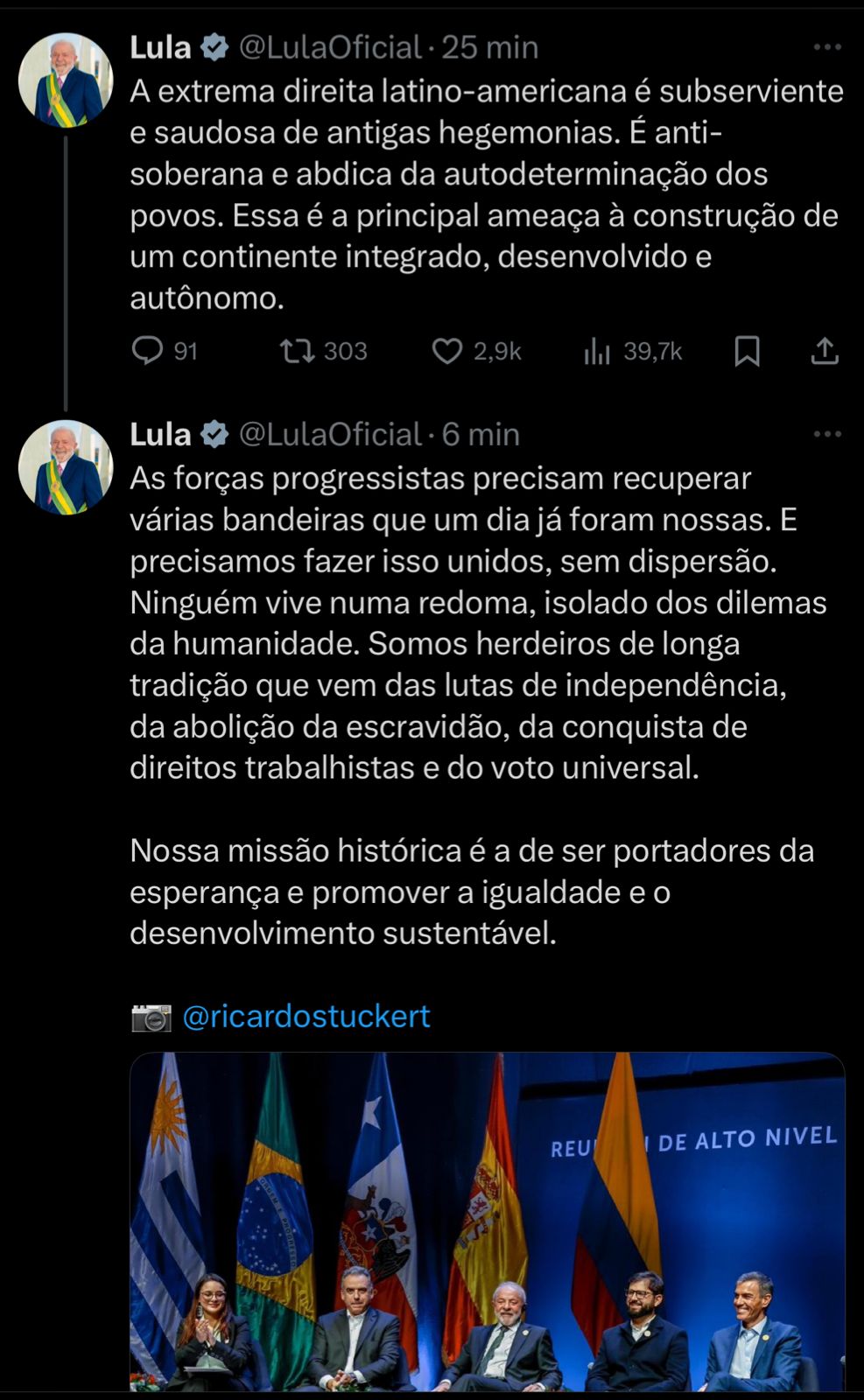Bookmark the 25 min Lula tweet
The height and width of the screenshot is (1400, 864).
pos(747,351)
